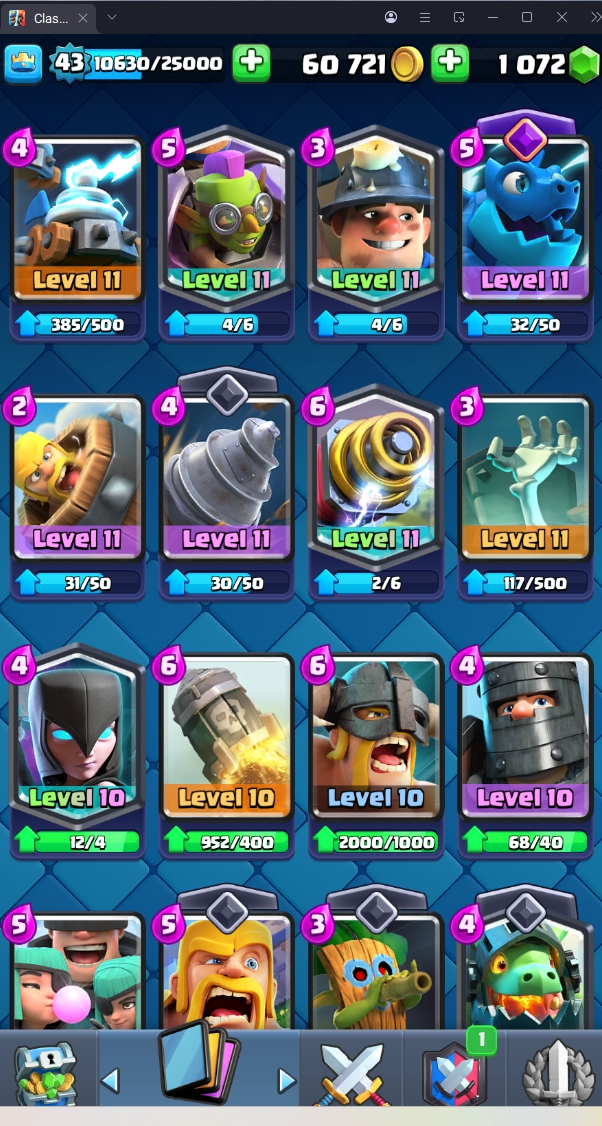Open the player profile crown icon
Image resolution: width=602 pixels, height=1126 pixels.
point(23,64)
